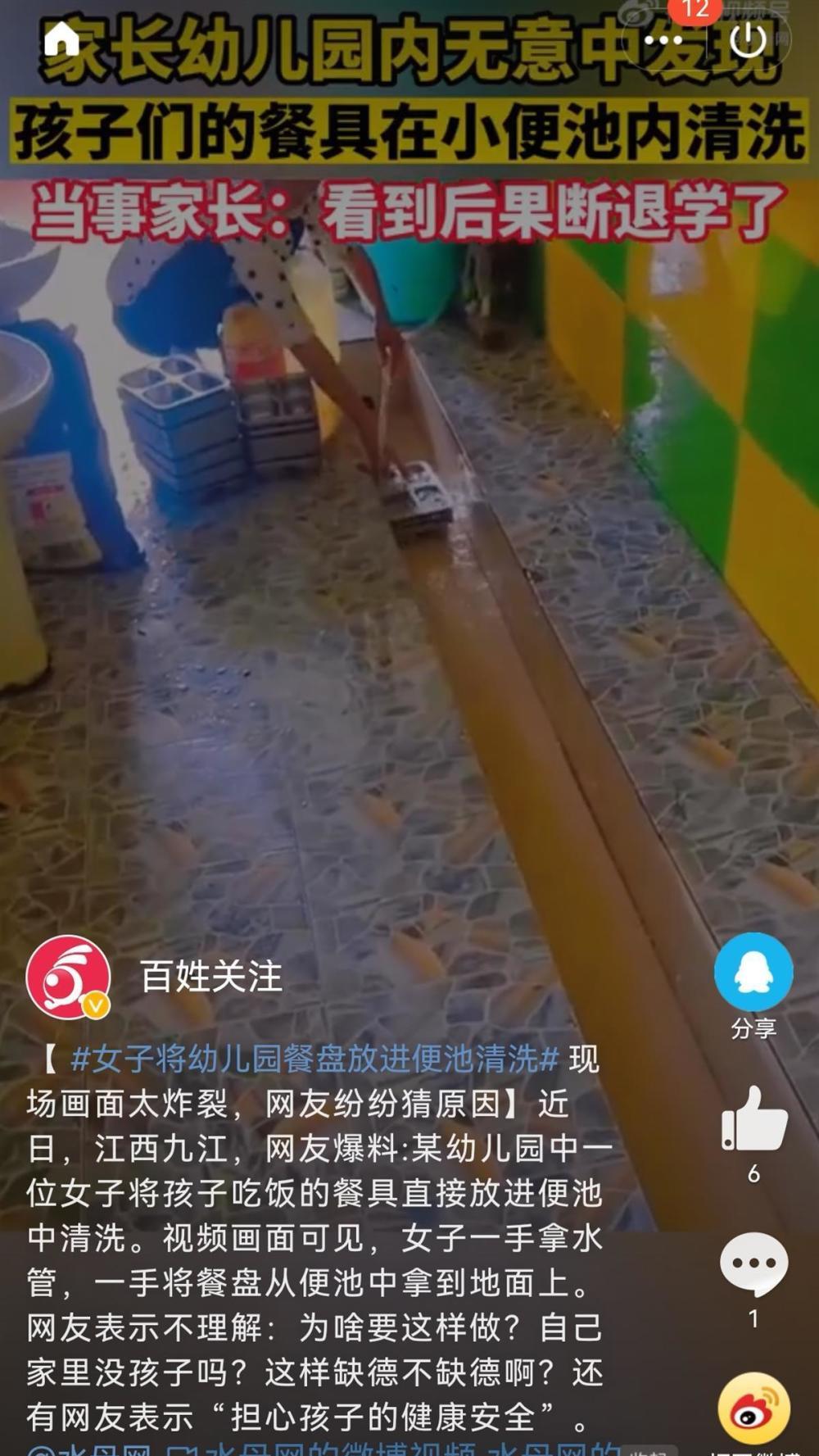Screen dimensions: 819x1456
Task: Open the three-dot more menu
Action: (663, 40)
